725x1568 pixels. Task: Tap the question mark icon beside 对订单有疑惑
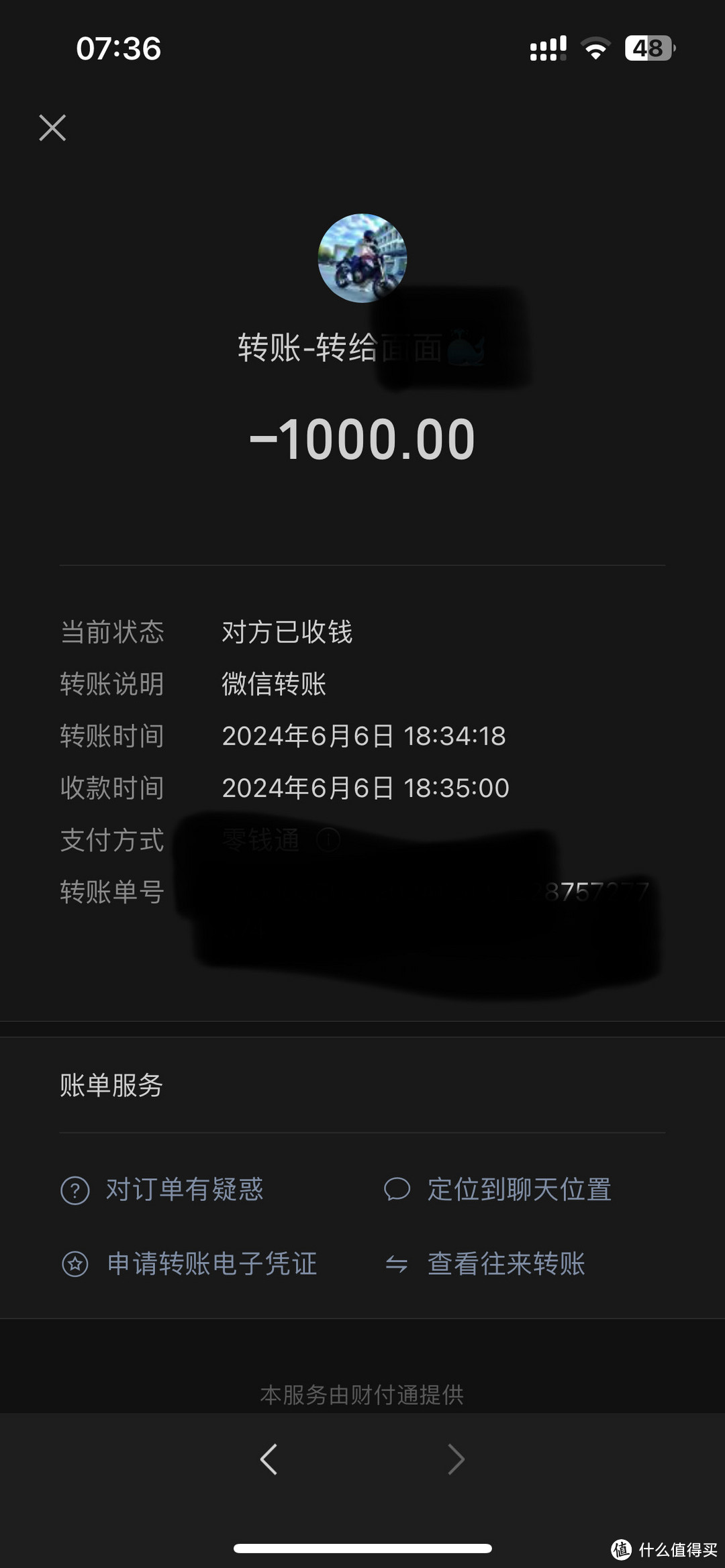coord(74,1190)
